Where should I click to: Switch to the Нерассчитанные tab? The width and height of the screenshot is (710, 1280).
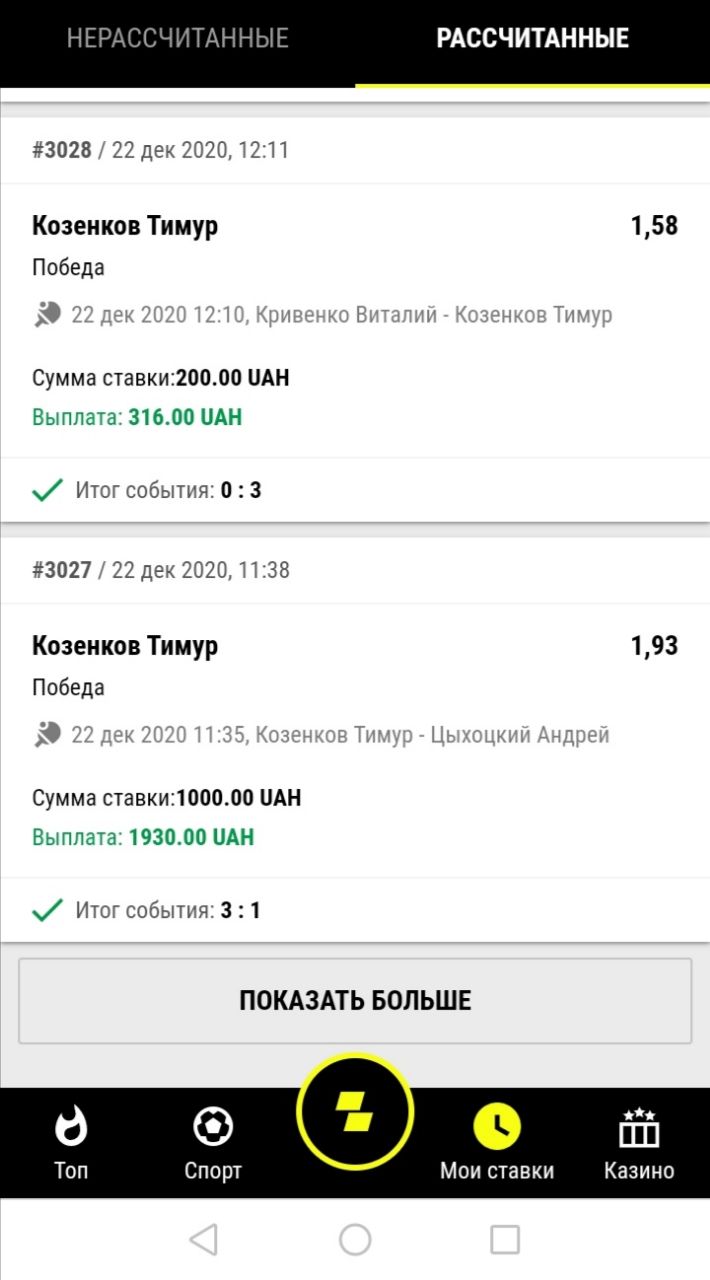click(177, 39)
